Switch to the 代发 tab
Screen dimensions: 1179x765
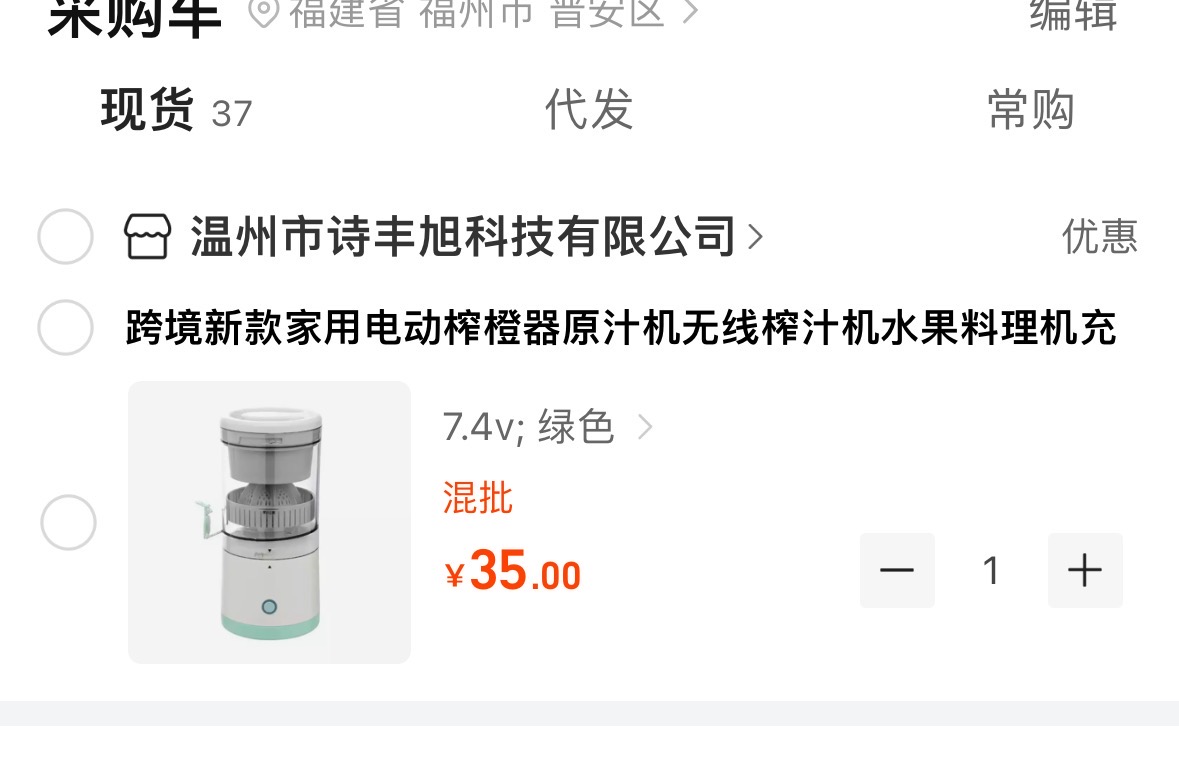tap(588, 109)
